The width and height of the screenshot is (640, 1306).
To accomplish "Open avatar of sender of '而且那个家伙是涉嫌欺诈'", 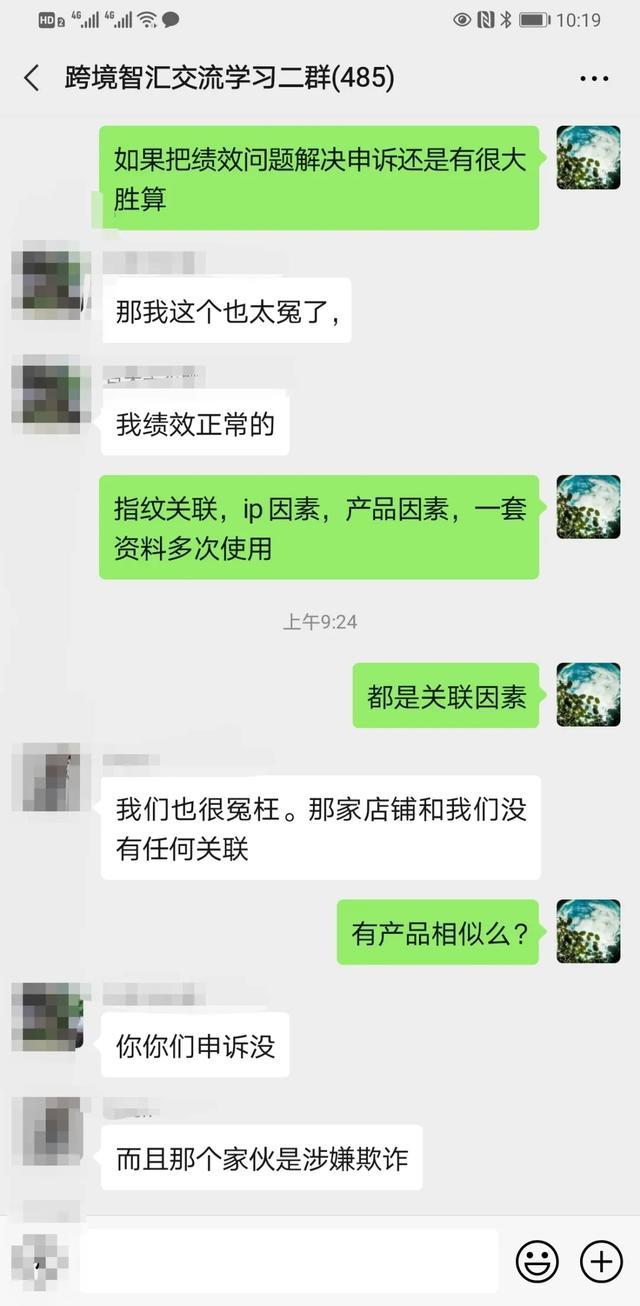I will pyautogui.click(x=45, y=1132).
